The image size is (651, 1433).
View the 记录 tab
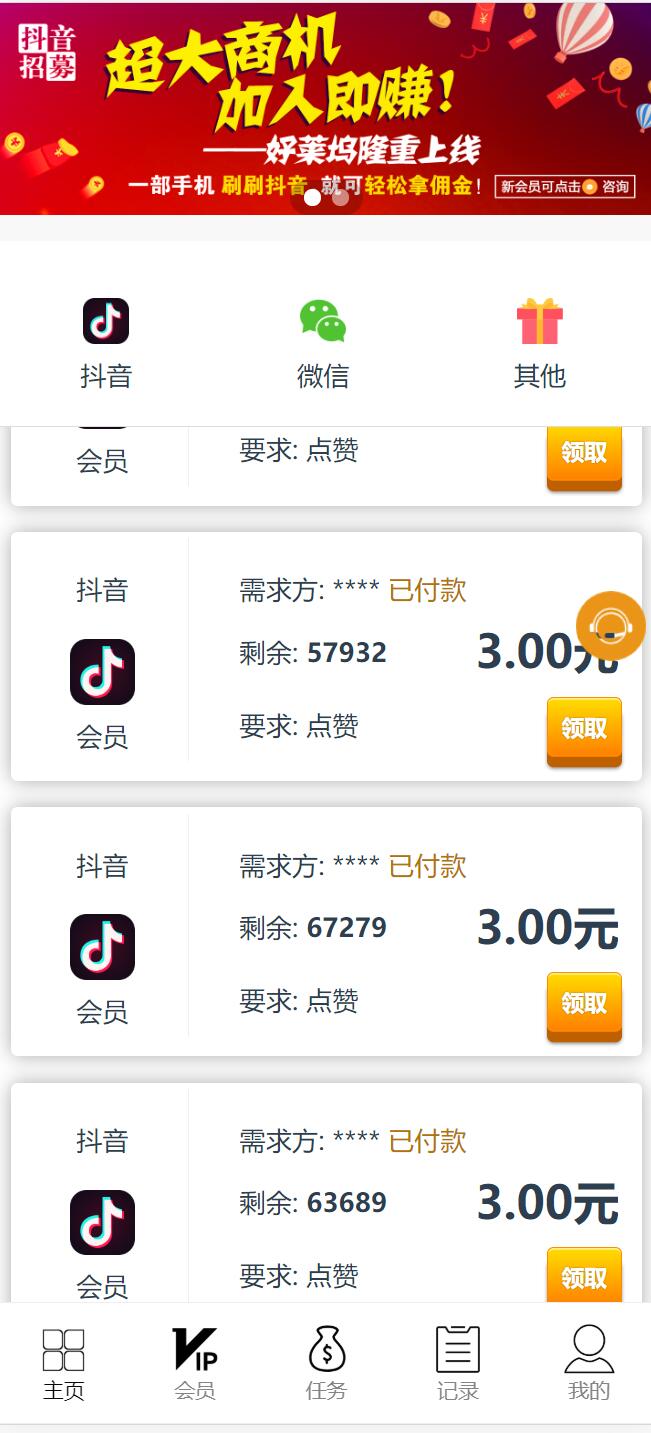[x=458, y=1364]
